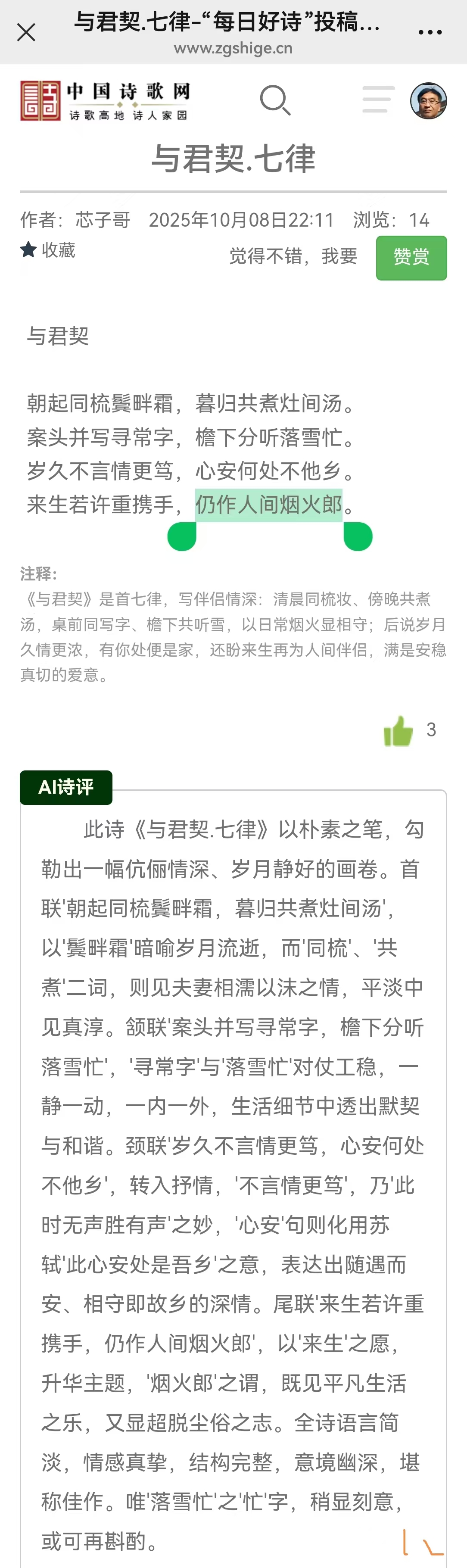
Task: Open the author 芯子哥's page
Action: [102, 220]
